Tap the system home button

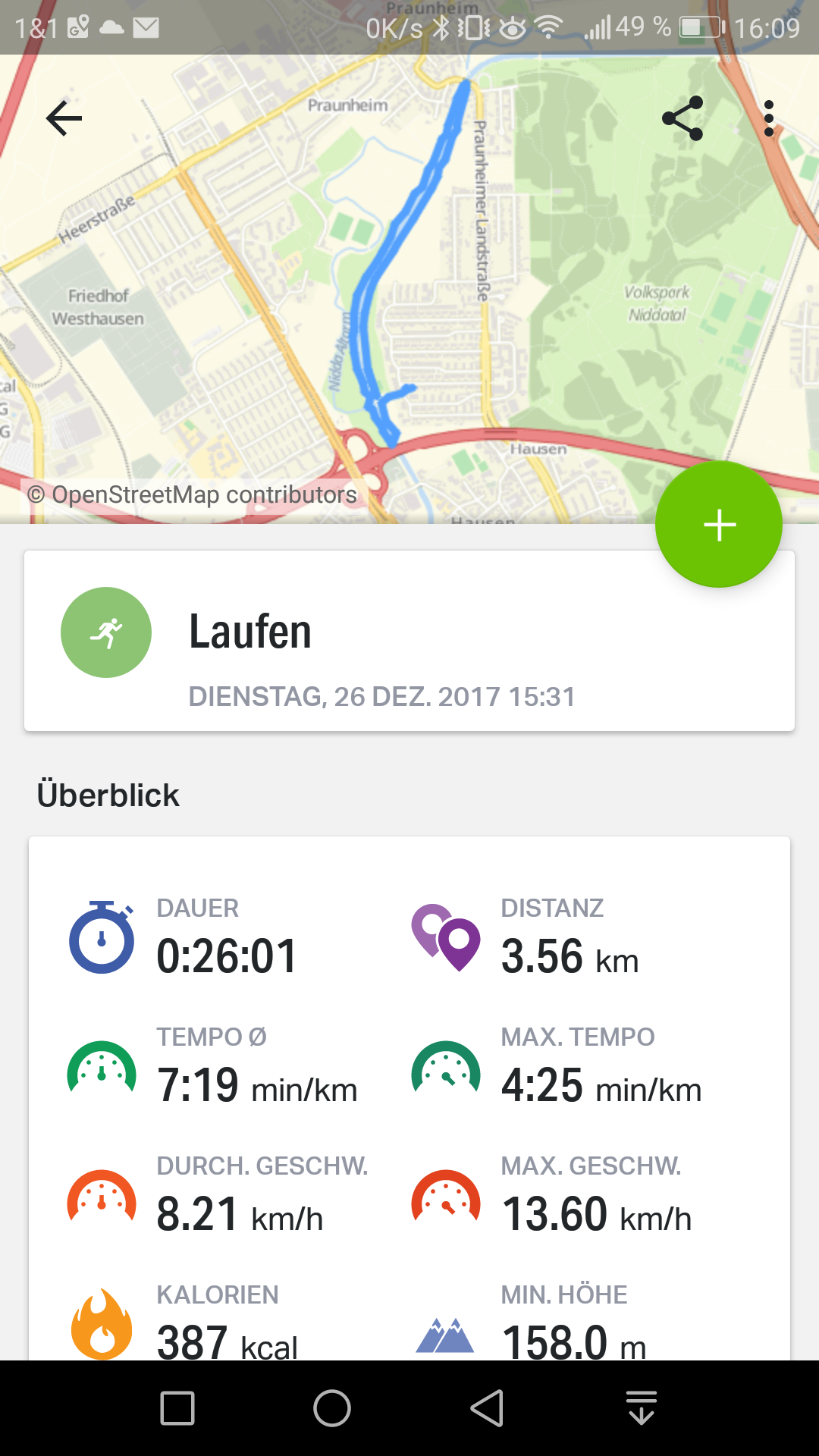[x=332, y=1408]
